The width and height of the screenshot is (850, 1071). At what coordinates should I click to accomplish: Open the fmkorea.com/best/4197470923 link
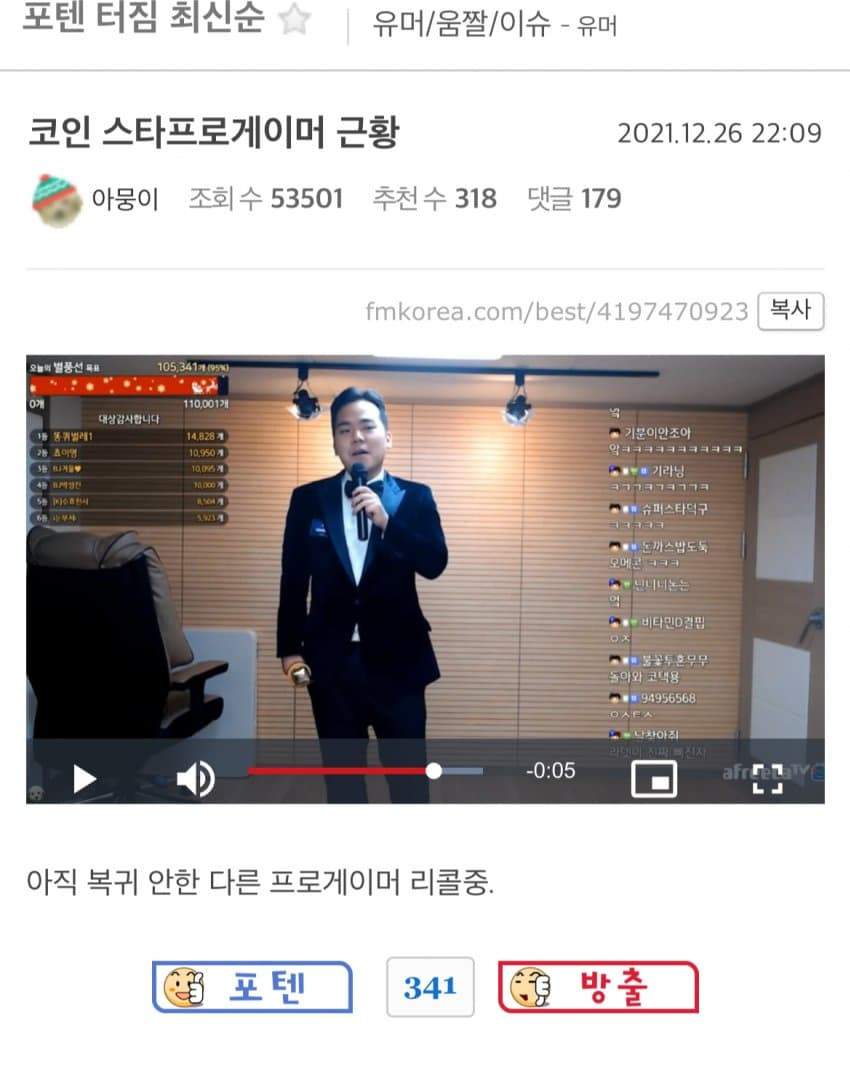pos(557,311)
